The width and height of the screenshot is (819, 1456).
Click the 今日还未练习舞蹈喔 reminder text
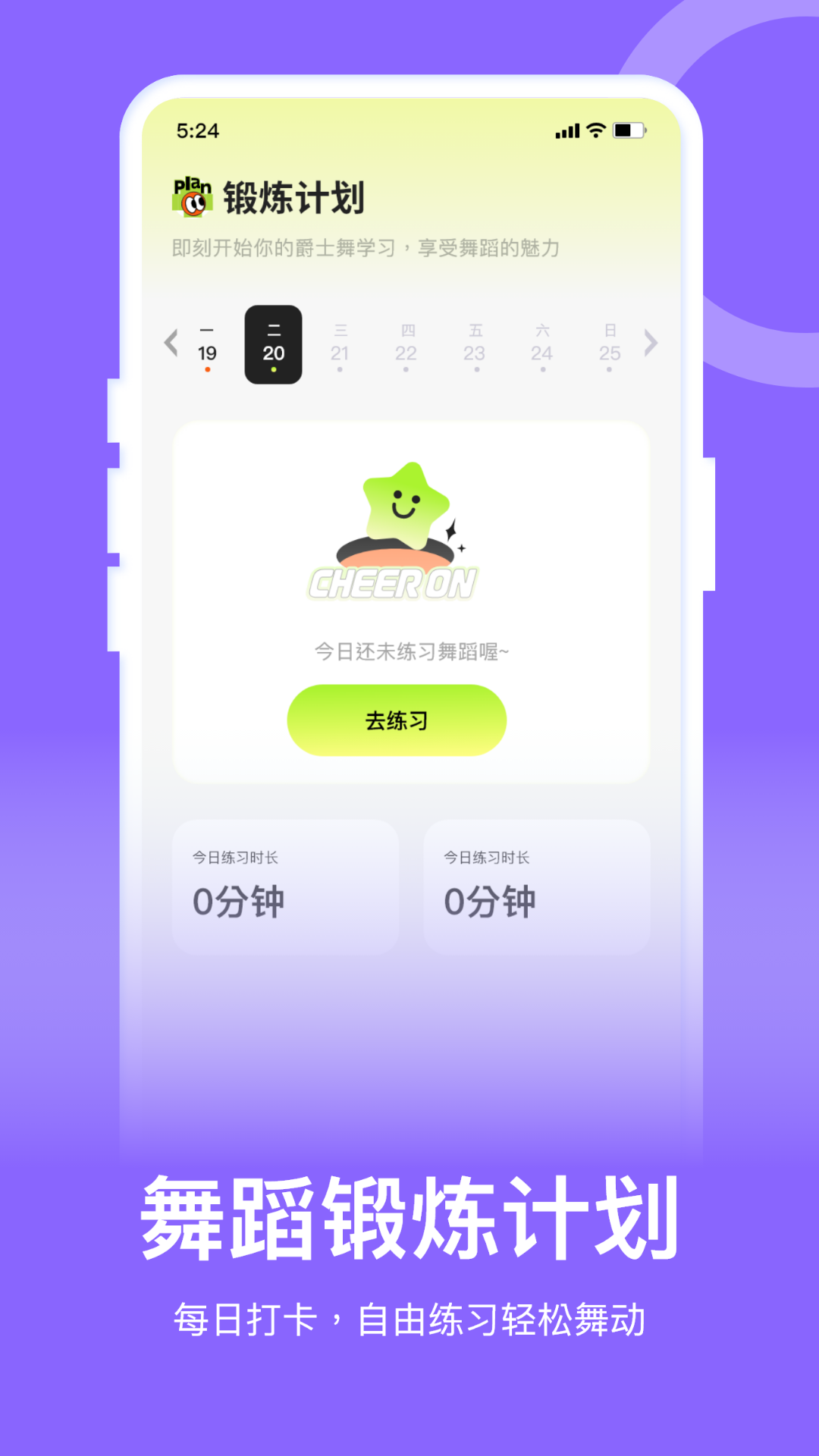[x=413, y=652]
